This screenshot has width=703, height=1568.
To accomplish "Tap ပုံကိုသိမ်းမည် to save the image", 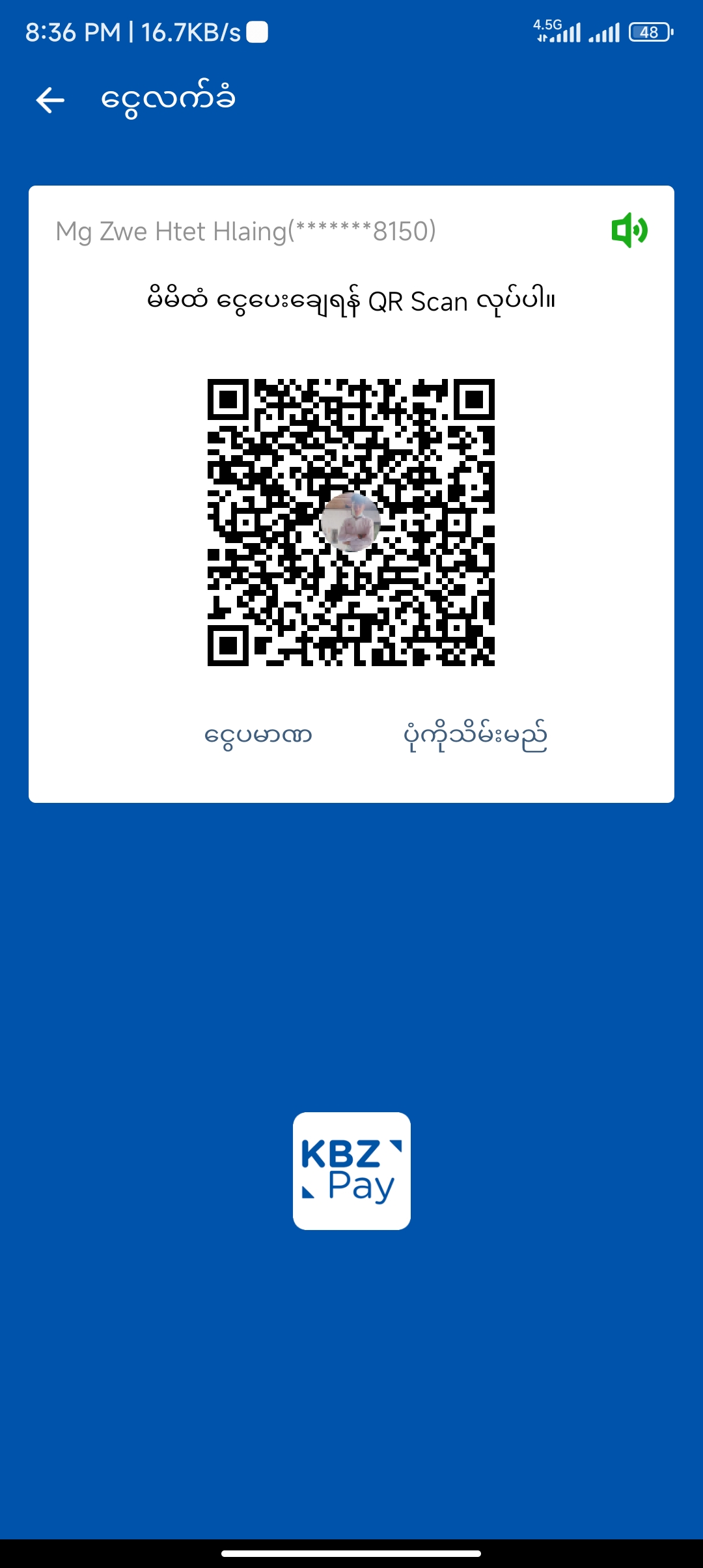I will tap(475, 736).
